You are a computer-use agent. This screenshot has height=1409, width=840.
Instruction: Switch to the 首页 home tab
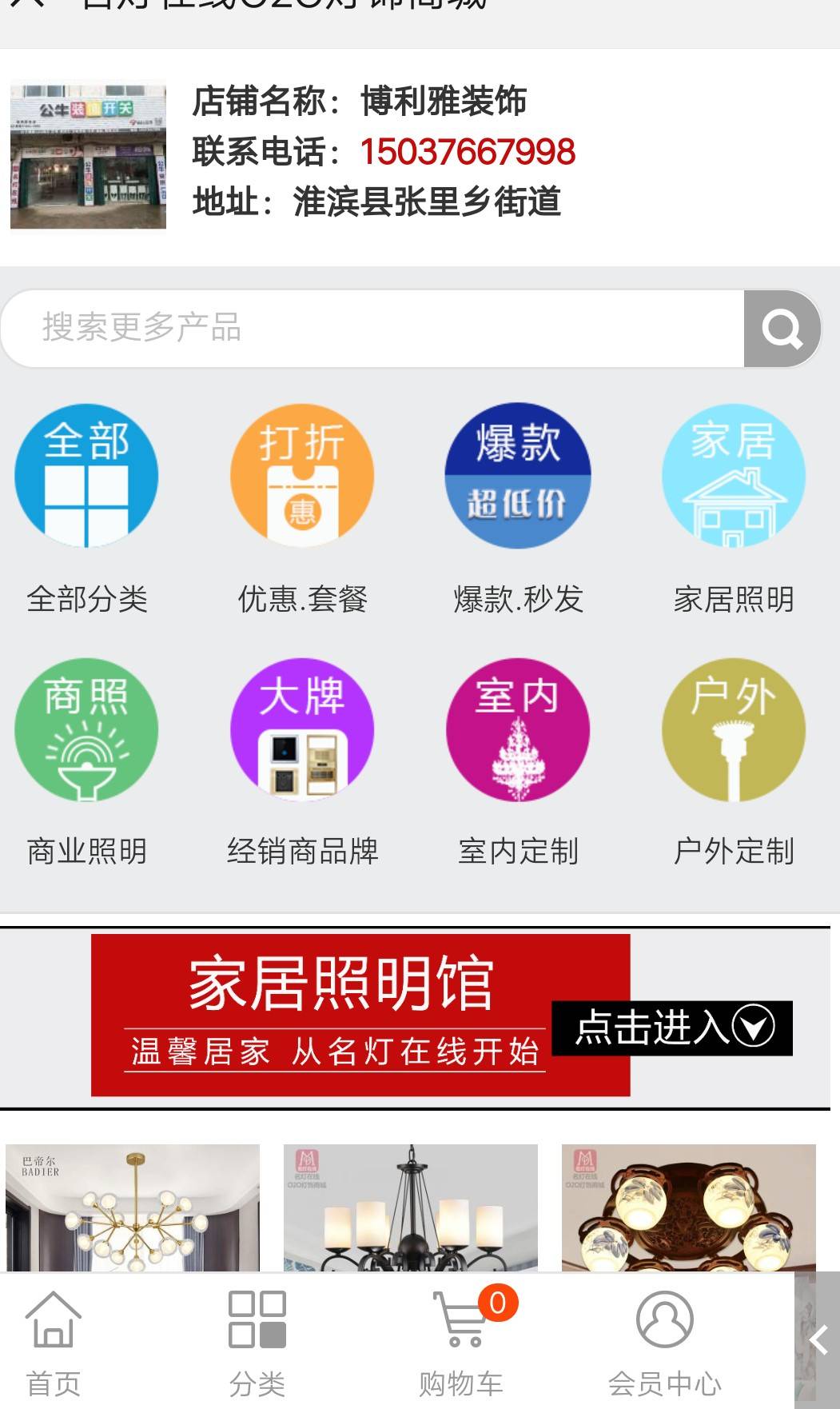[x=54, y=1343]
